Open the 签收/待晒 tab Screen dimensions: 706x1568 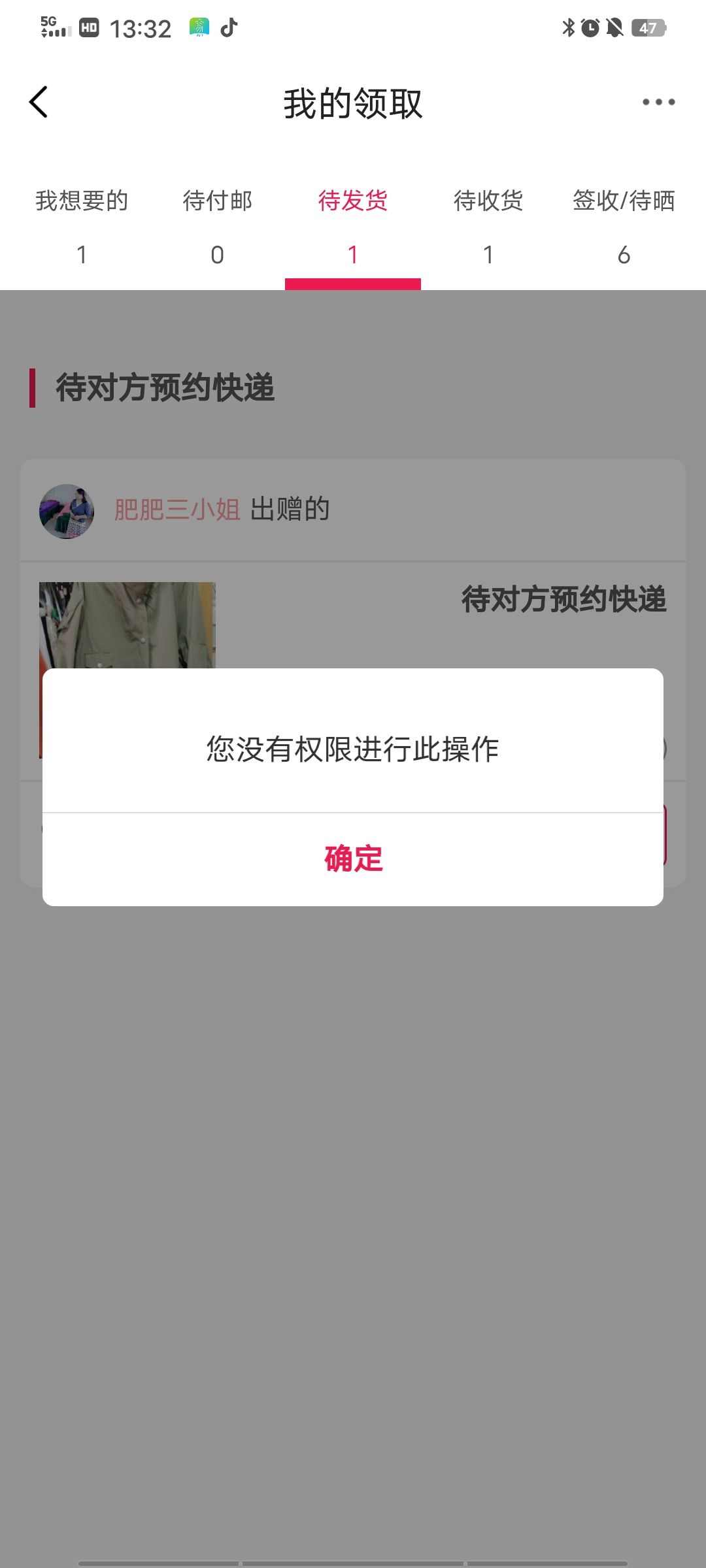pos(624,227)
